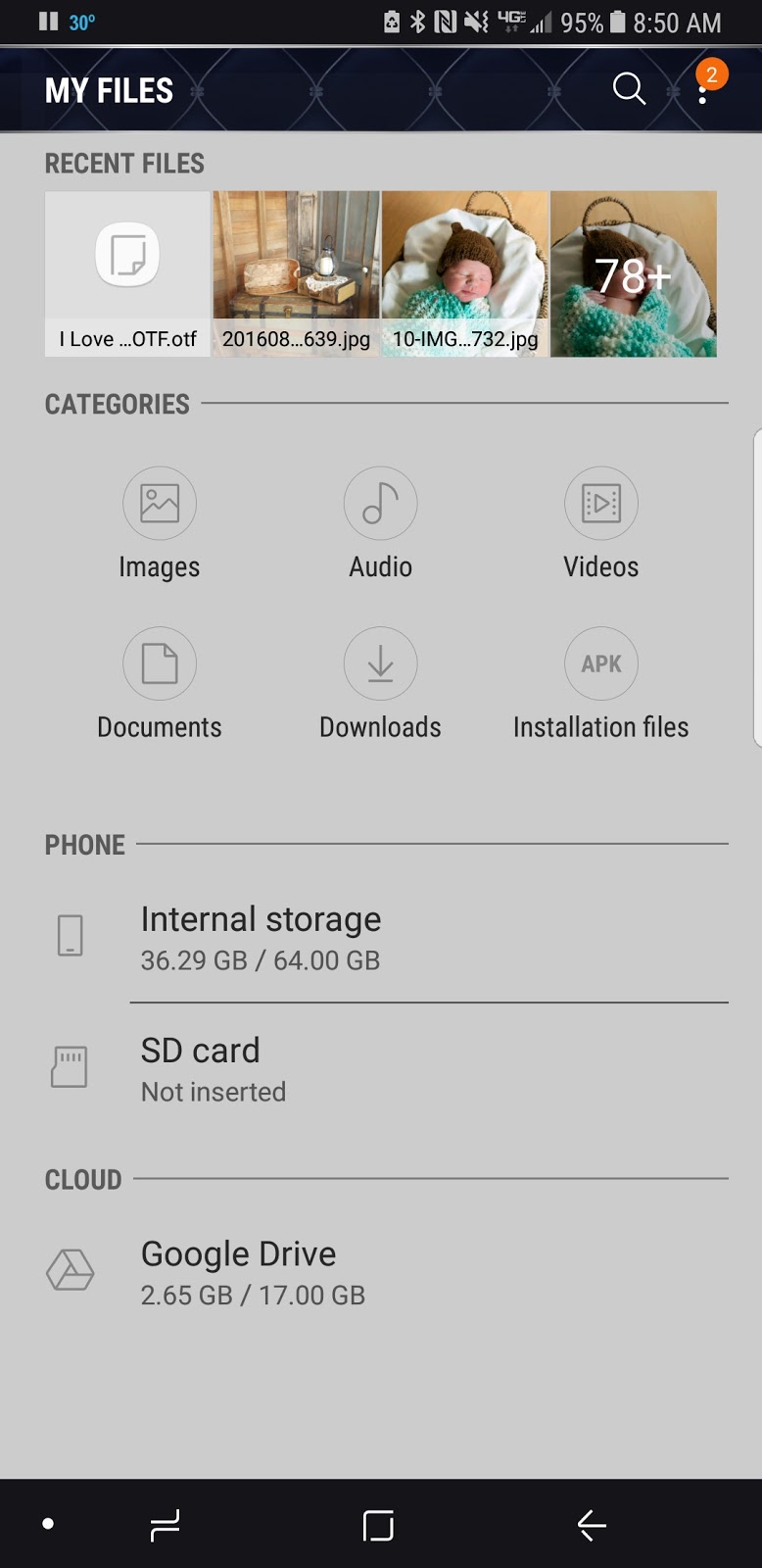The height and width of the screenshot is (1568, 762).
Task: View the 78+ more recent files
Action: coord(633,273)
